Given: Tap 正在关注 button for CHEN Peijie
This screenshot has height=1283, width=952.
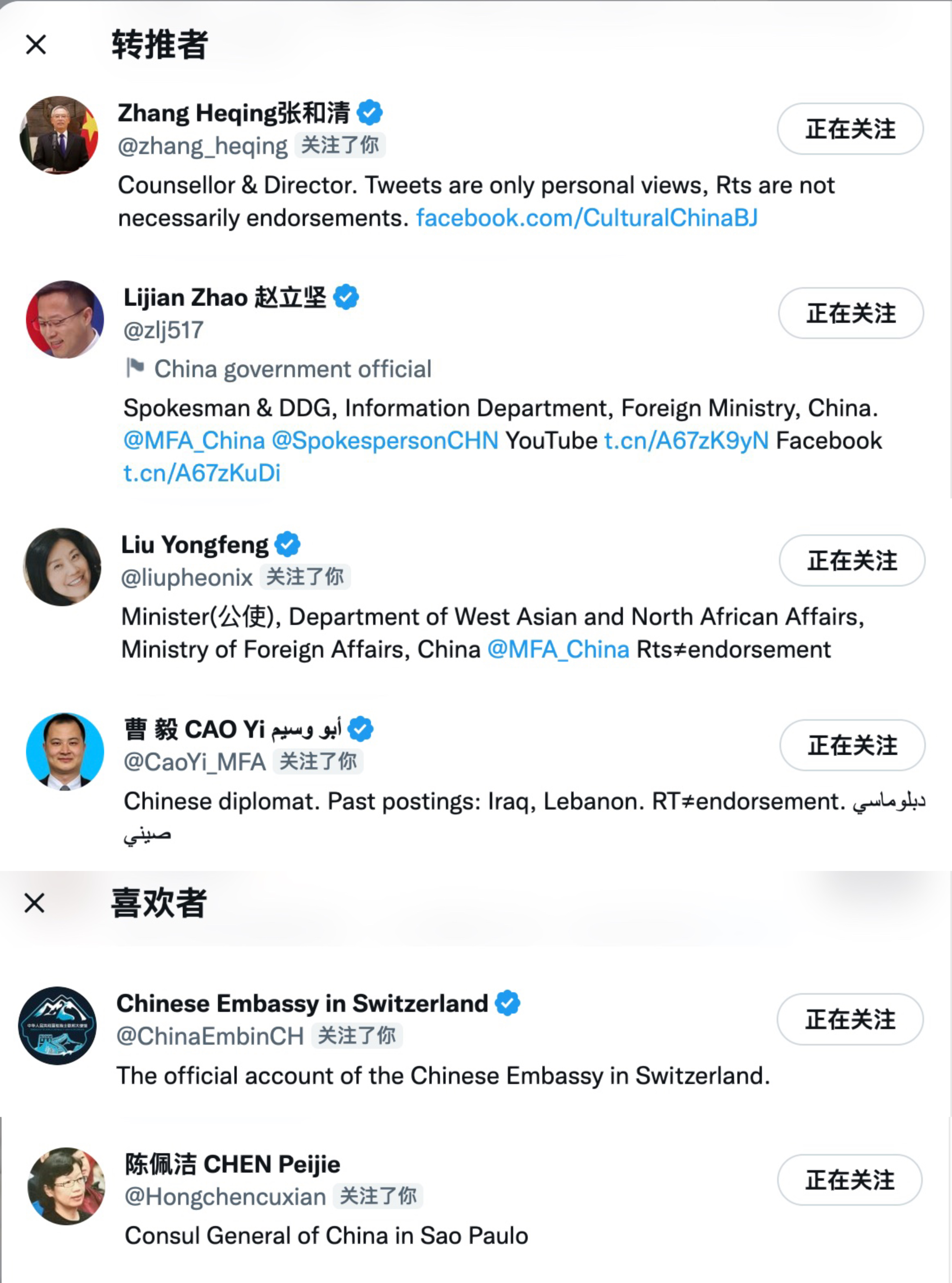Looking at the screenshot, I should click(849, 1180).
